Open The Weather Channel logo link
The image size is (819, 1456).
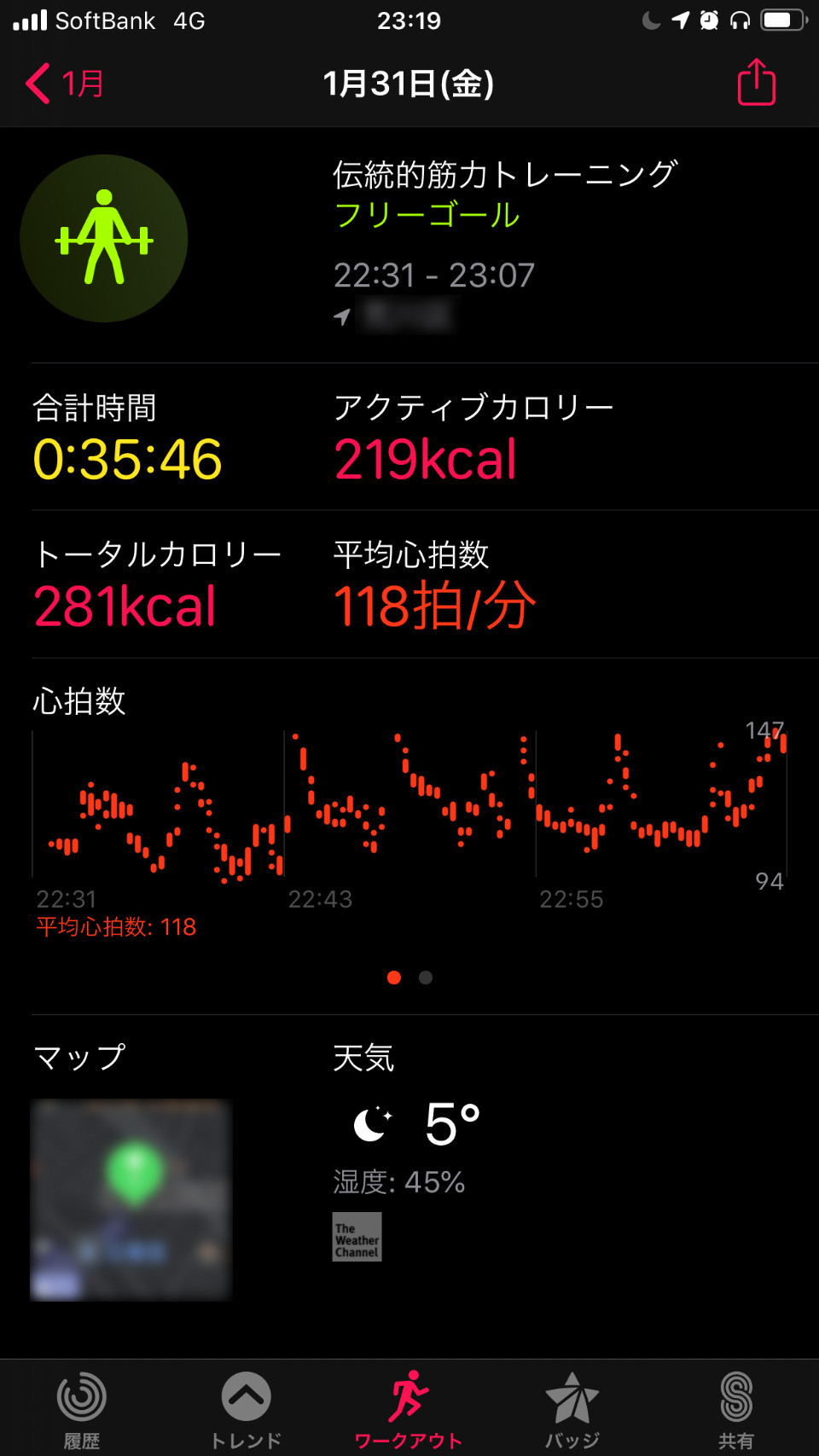click(x=357, y=1237)
